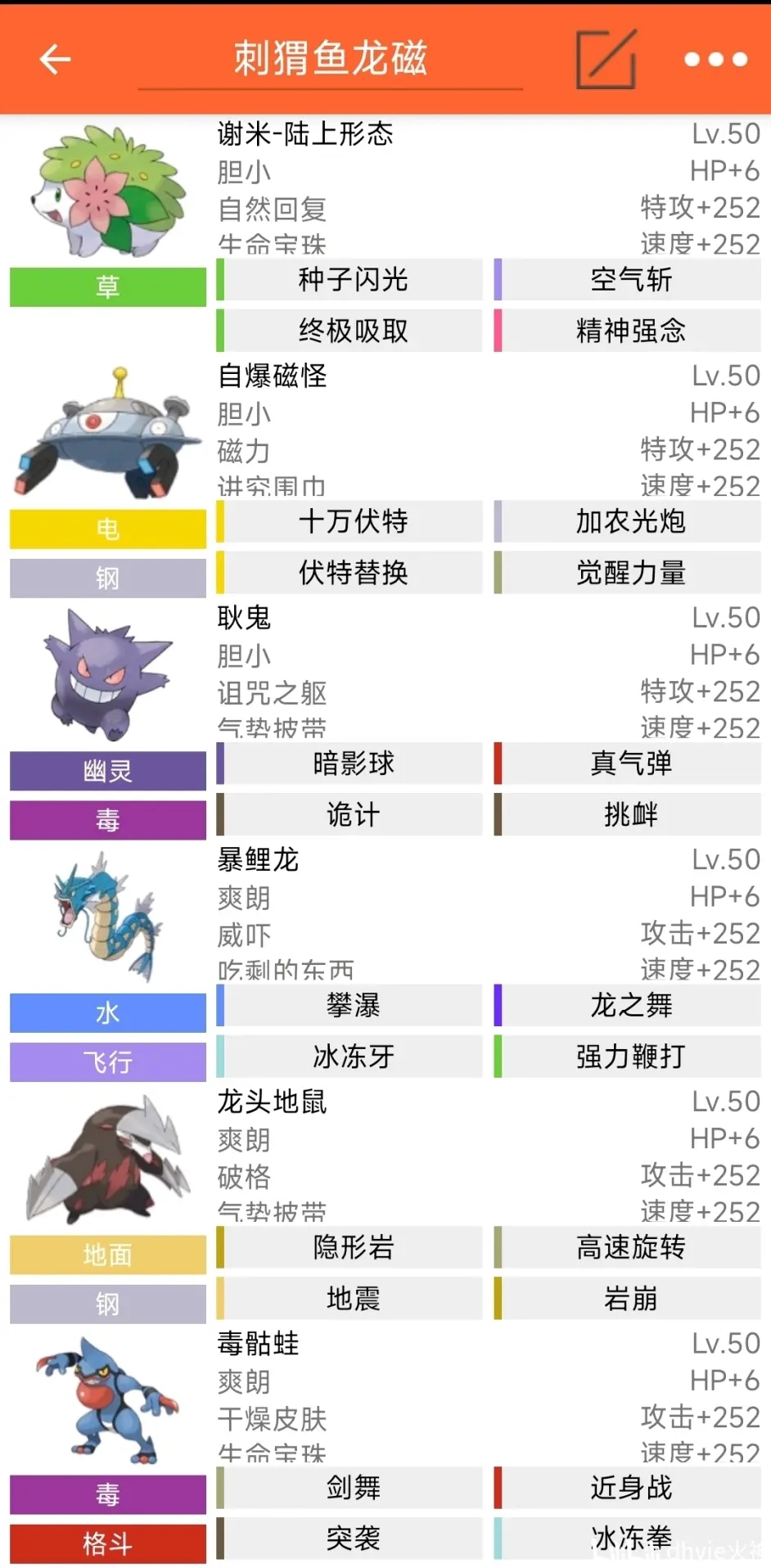771x1568 pixels.
Task: Select the 毒骷蛙 team member entry
Action: [258, 1343]
